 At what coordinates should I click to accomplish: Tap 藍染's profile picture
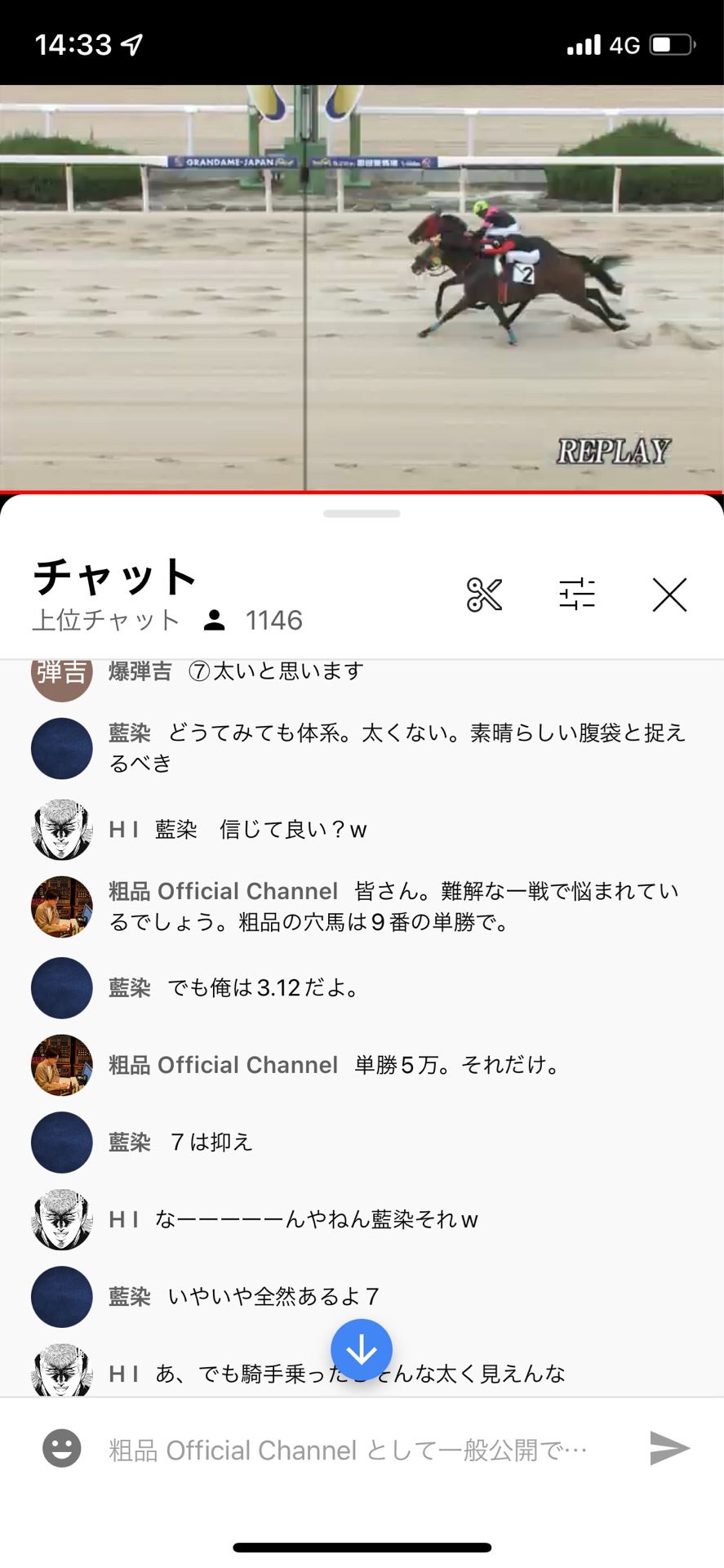coord(60,748)
